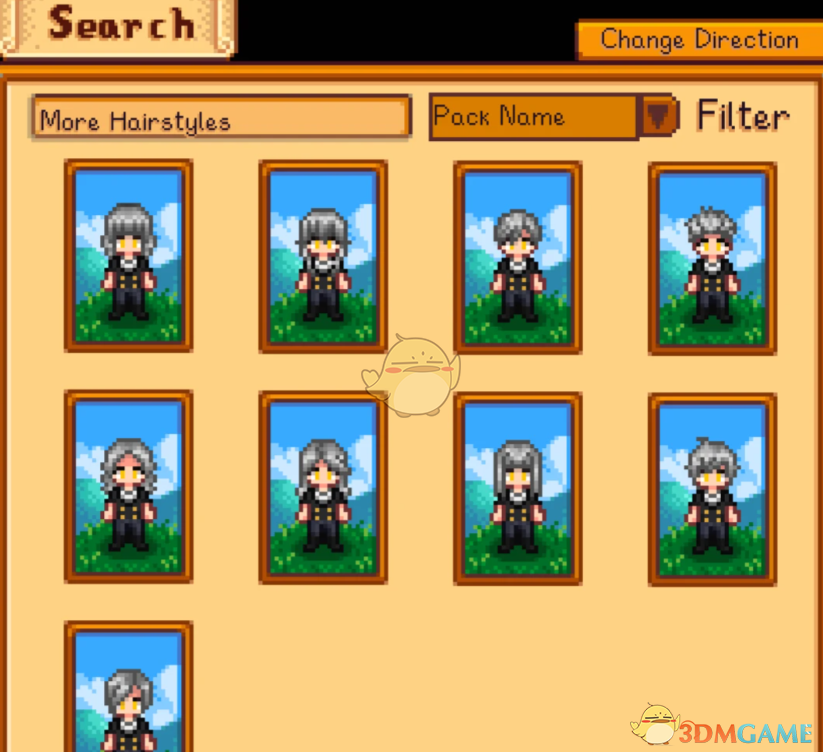Viewport: 823px width, 752px height.
Task: Choose the long straight hair with center bangs portrait
Action: tap(517, 488)
